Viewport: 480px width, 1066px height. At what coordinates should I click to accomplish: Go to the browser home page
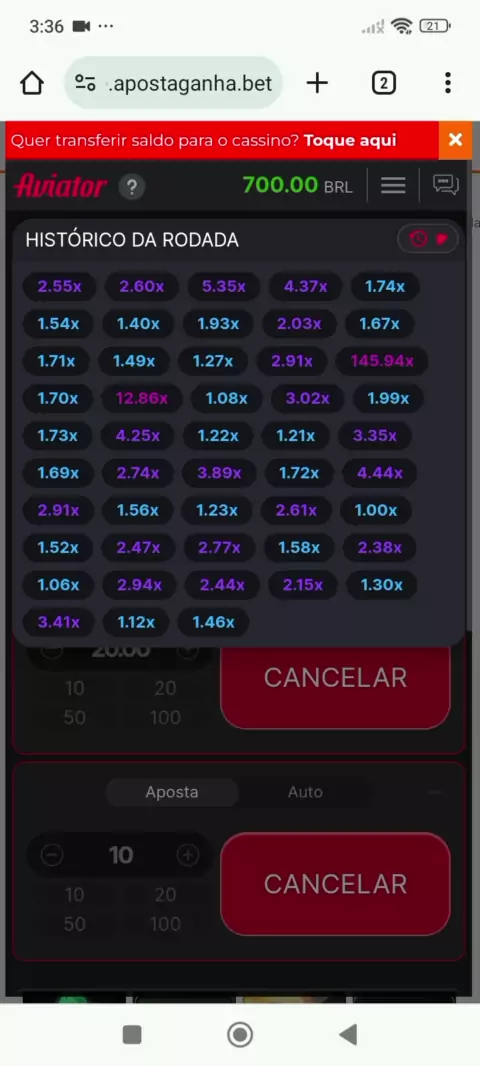[32, 83]
